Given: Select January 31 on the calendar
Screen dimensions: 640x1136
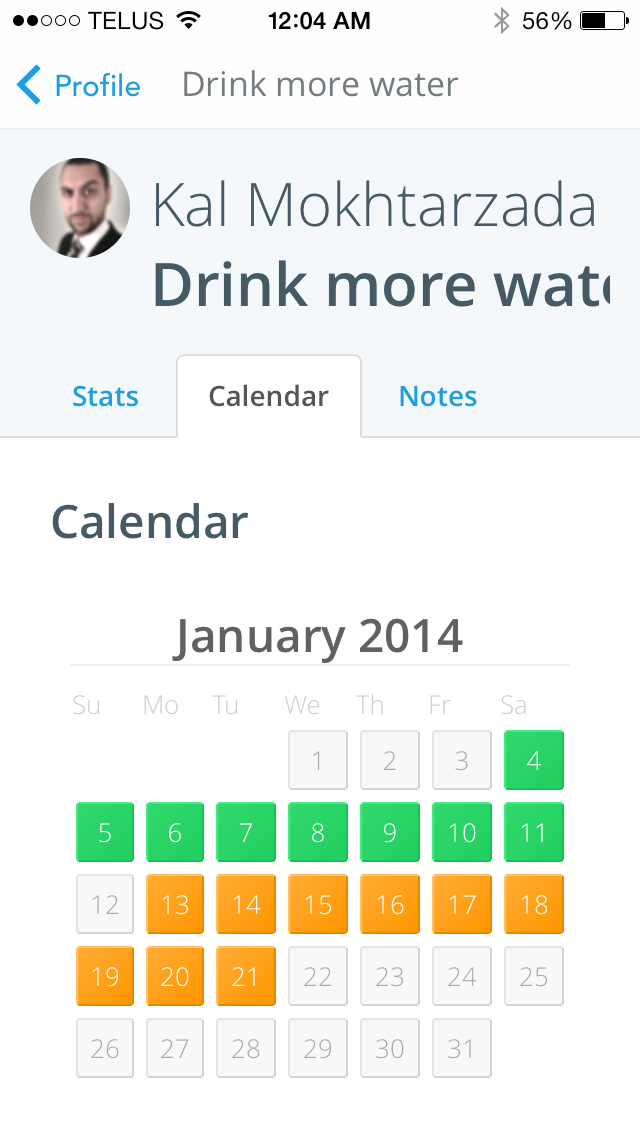Looking at the screenshot, I should pos(461,1048).
